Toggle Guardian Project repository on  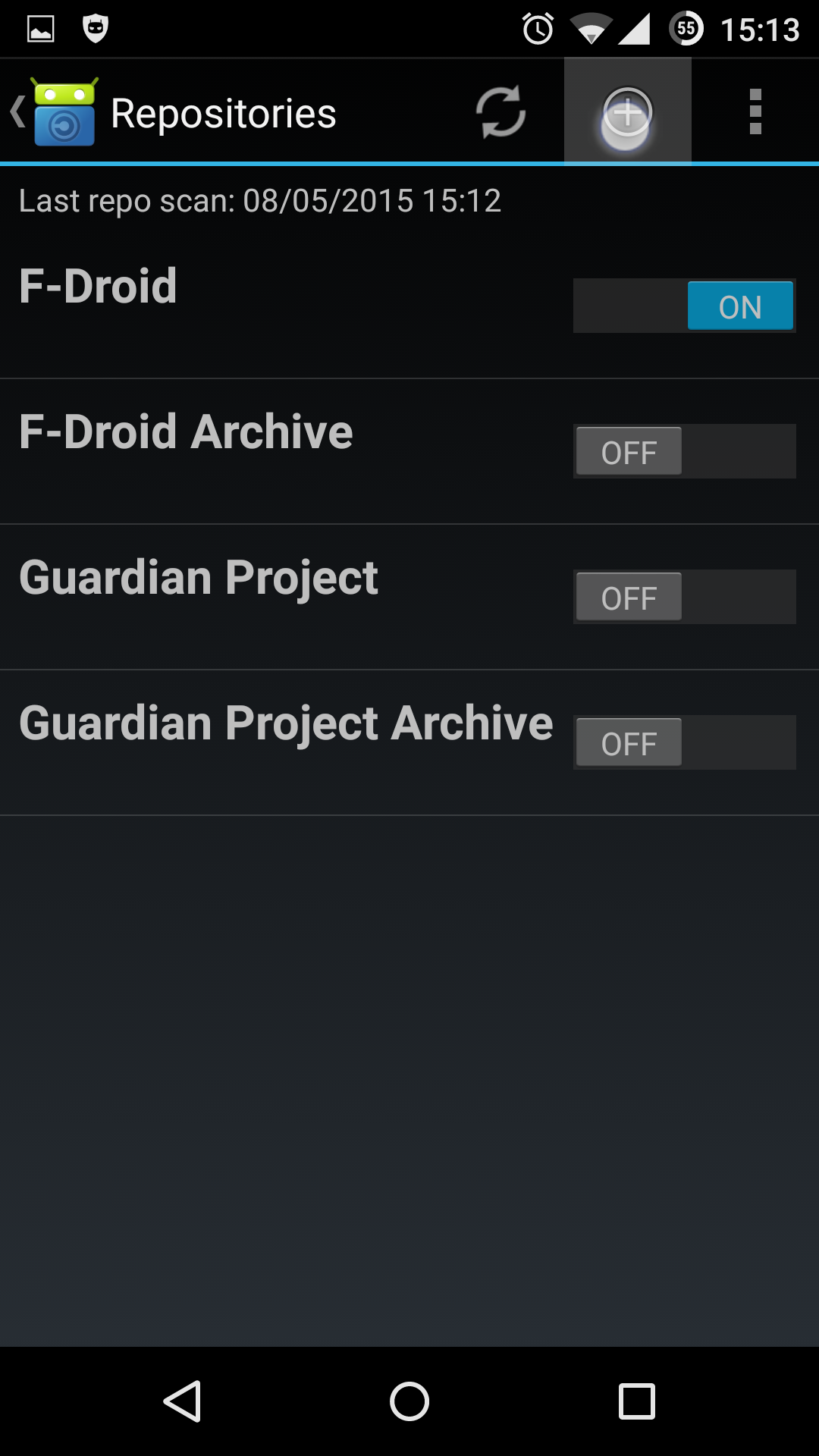tap(684, 597)
